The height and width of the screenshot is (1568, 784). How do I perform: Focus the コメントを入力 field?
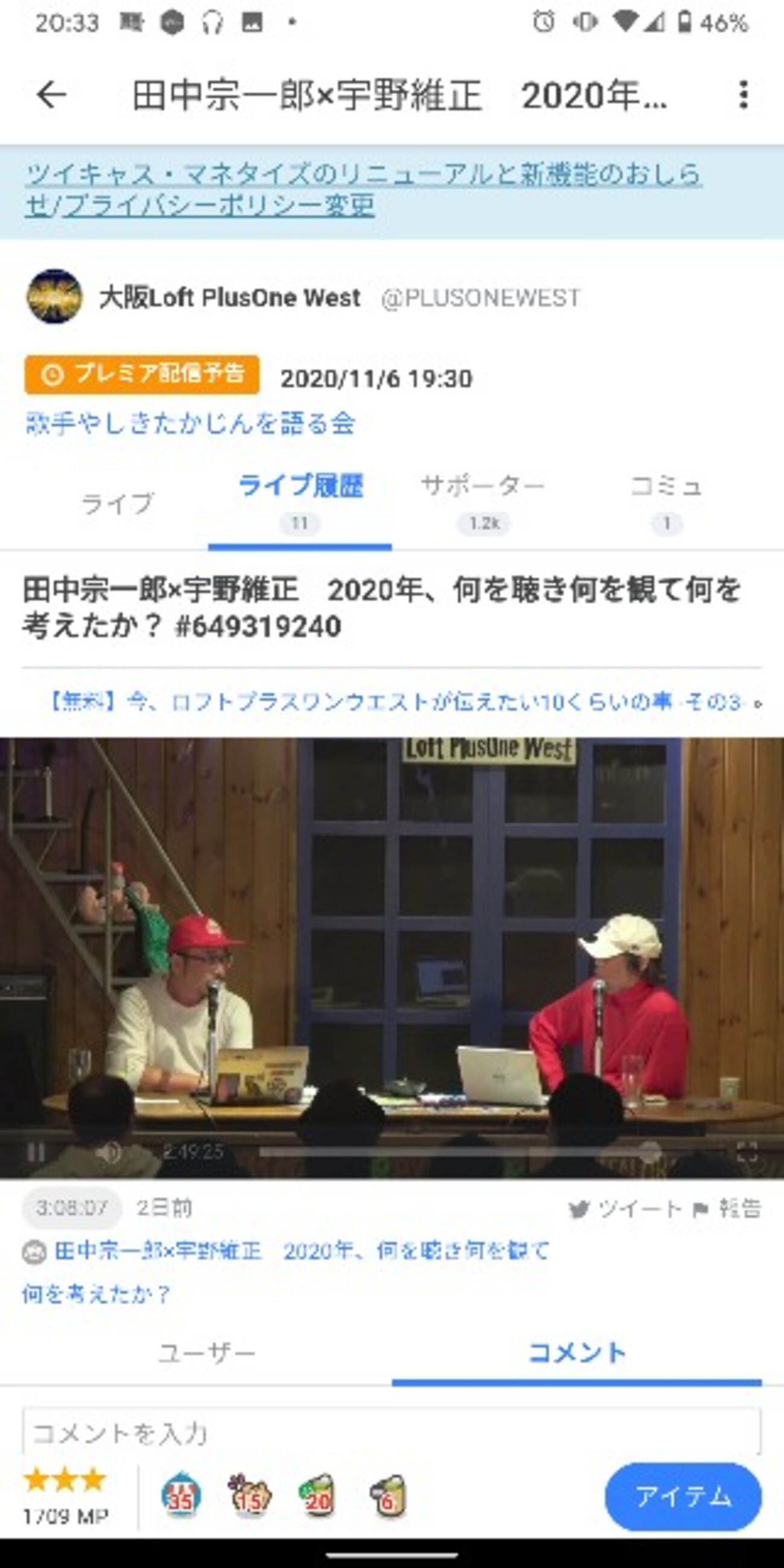coord(392,1433)
